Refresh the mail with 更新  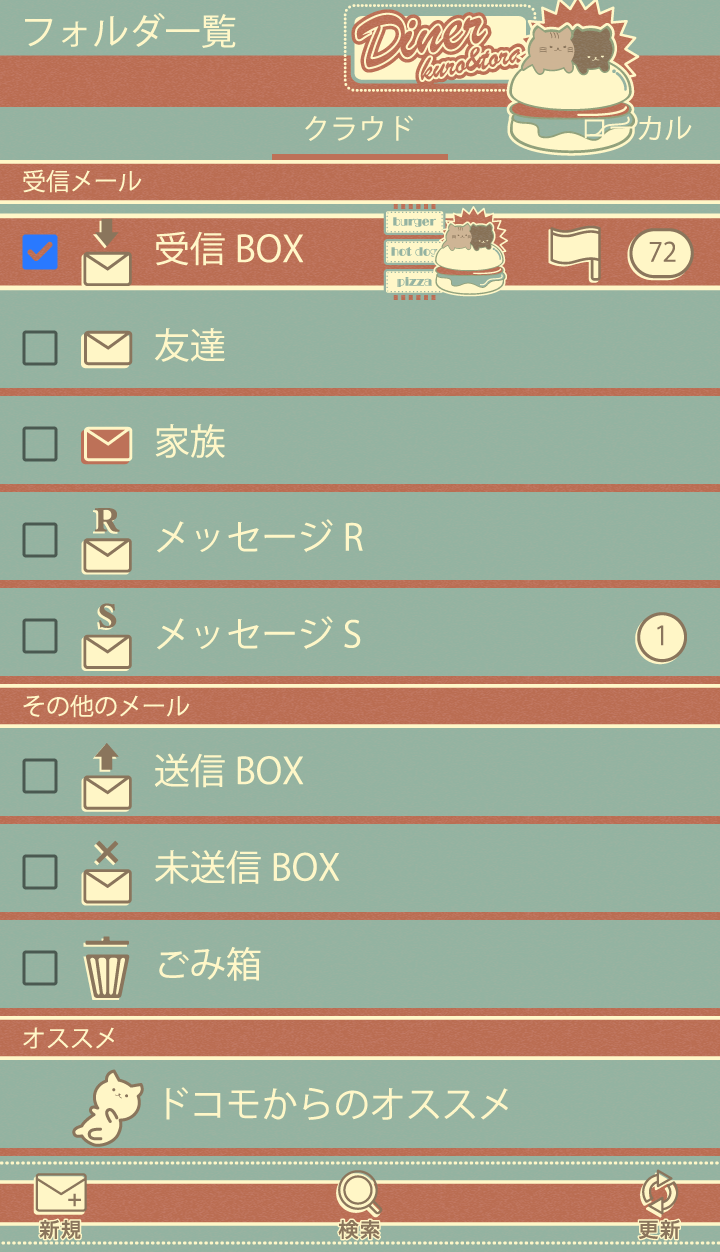pos(658,1205)
